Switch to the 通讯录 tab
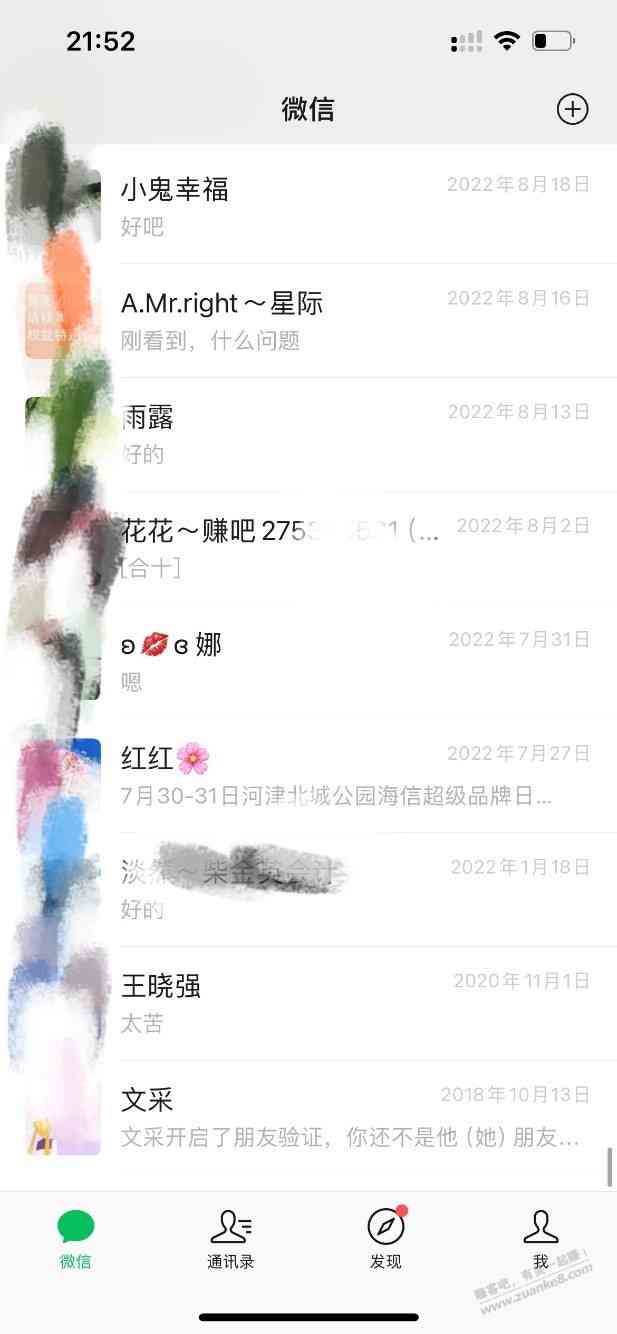 coord(231,1240)
